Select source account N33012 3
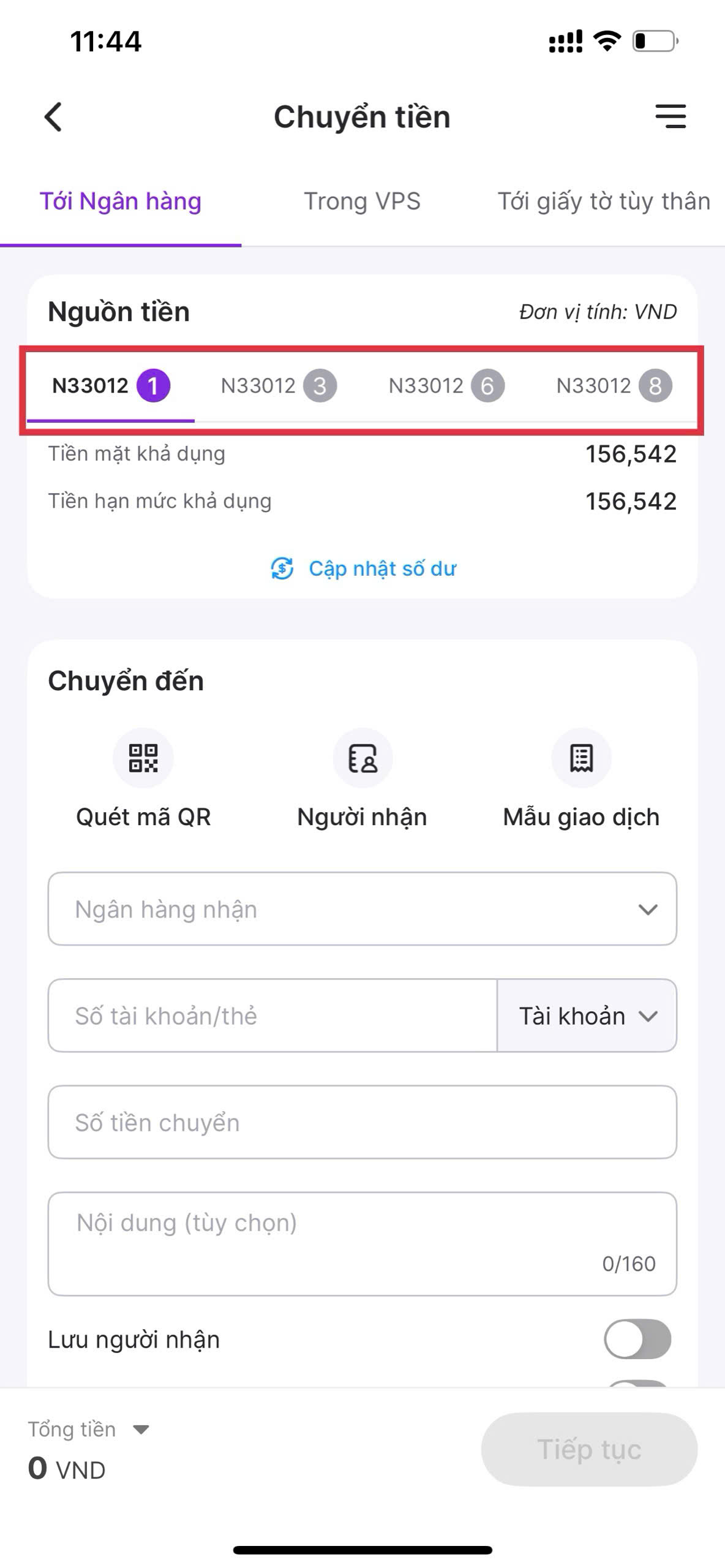The image size is (725, 1568). pyautogui.click(x=279, y=386)
